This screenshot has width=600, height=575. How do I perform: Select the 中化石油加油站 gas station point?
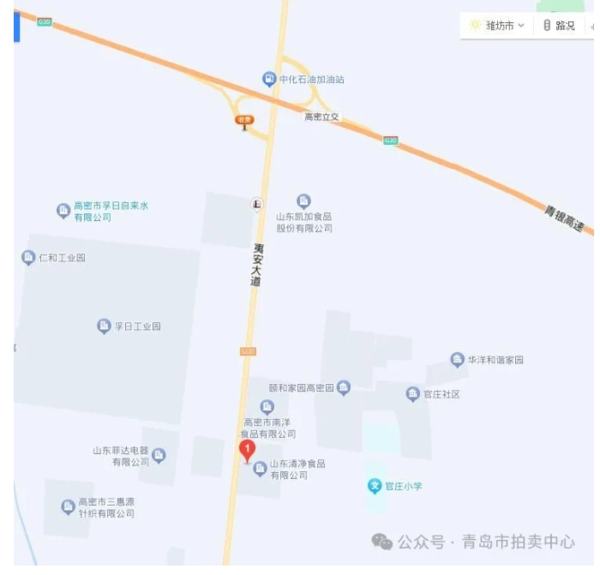[x=269, y=79]
